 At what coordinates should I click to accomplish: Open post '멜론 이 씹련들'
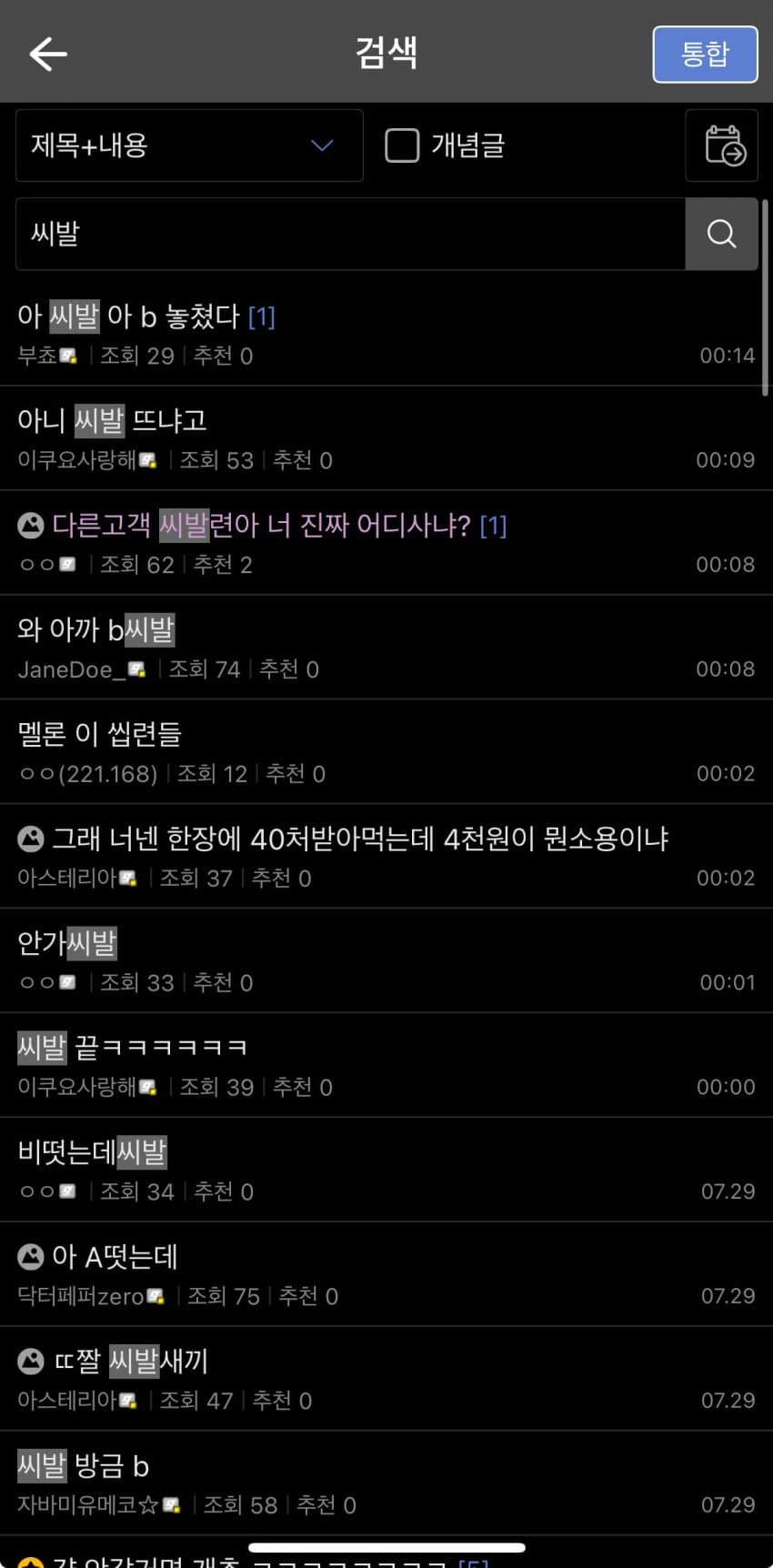100,734
